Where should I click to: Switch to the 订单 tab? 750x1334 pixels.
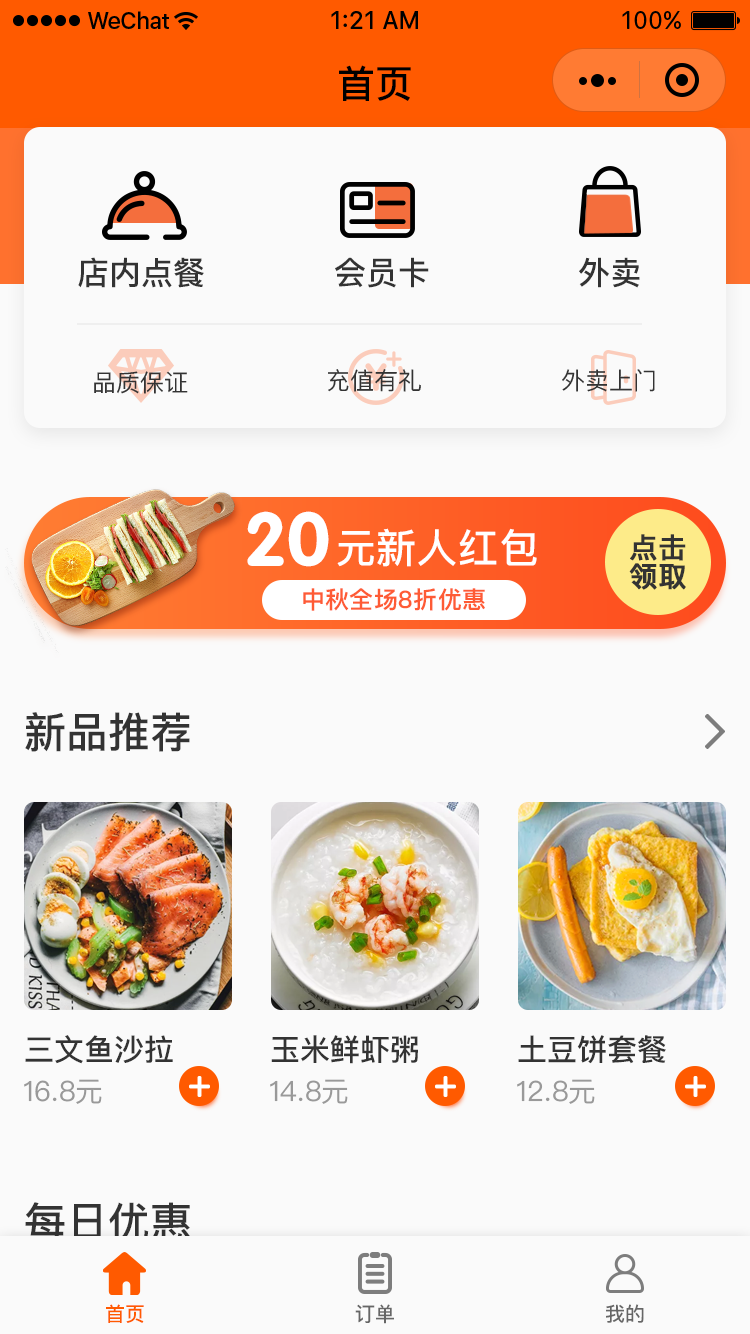[x=375, y=1288]
